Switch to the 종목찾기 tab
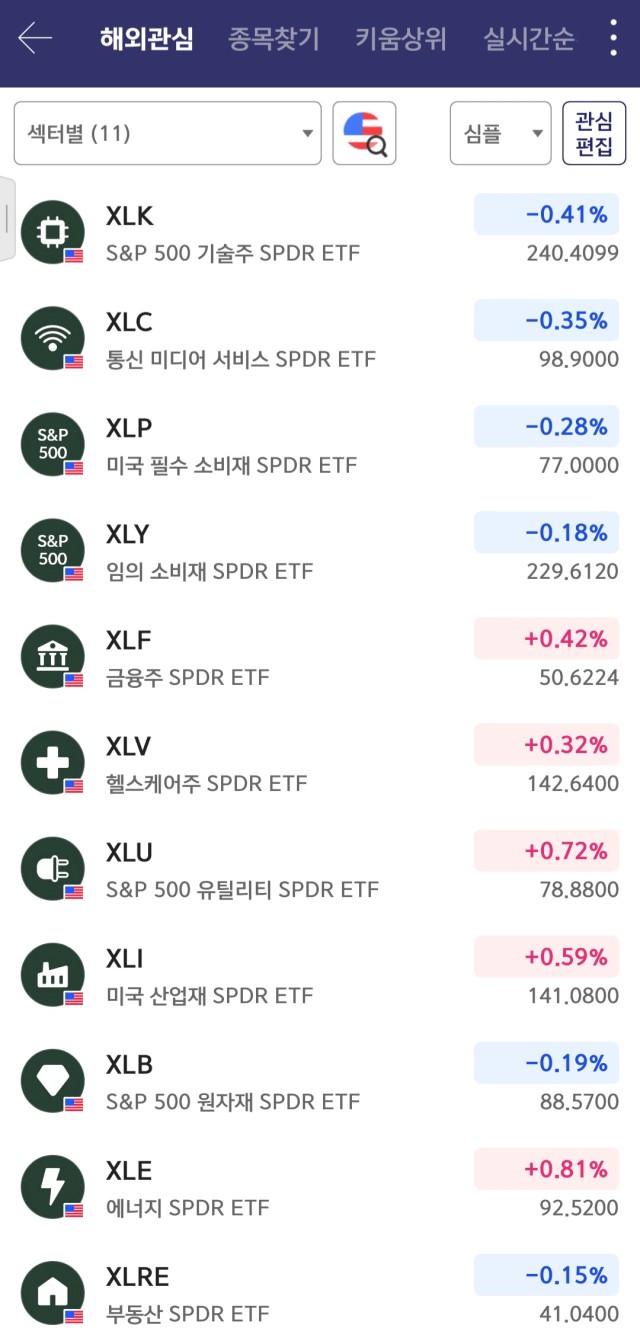 [273, 40]
